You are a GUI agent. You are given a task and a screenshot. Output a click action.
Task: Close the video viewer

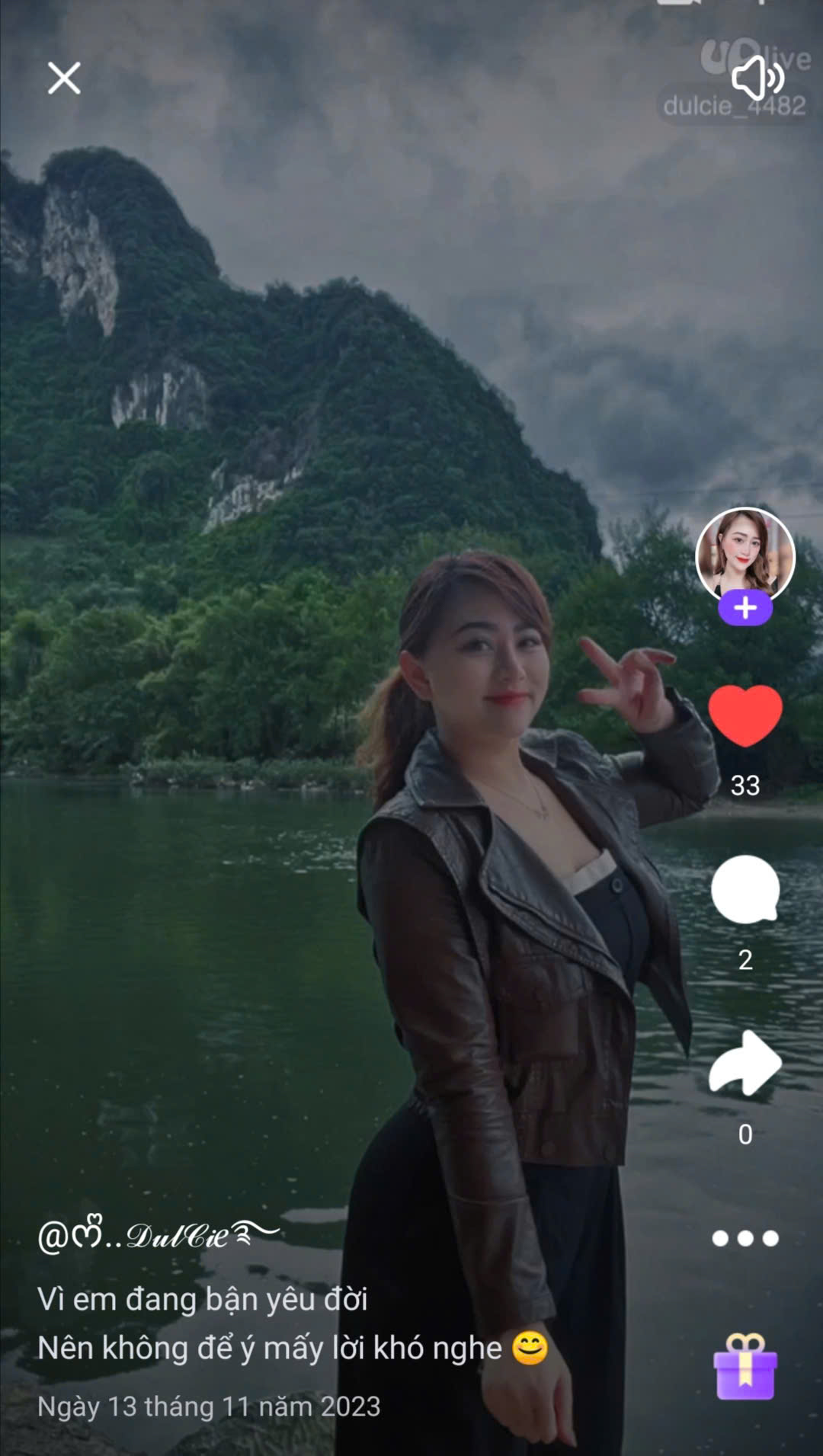(x=64, y=78)
